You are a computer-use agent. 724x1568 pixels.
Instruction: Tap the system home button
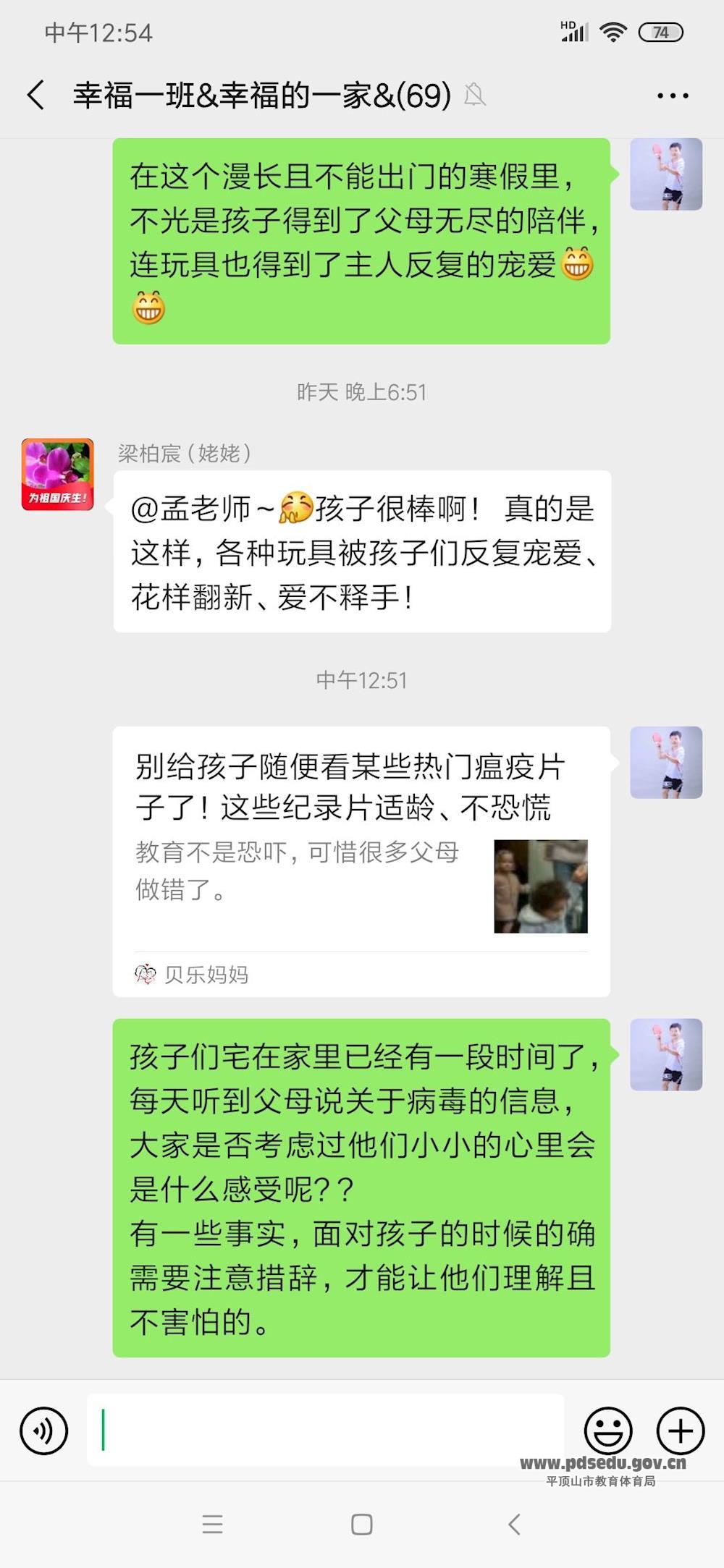pos(361,1524)
